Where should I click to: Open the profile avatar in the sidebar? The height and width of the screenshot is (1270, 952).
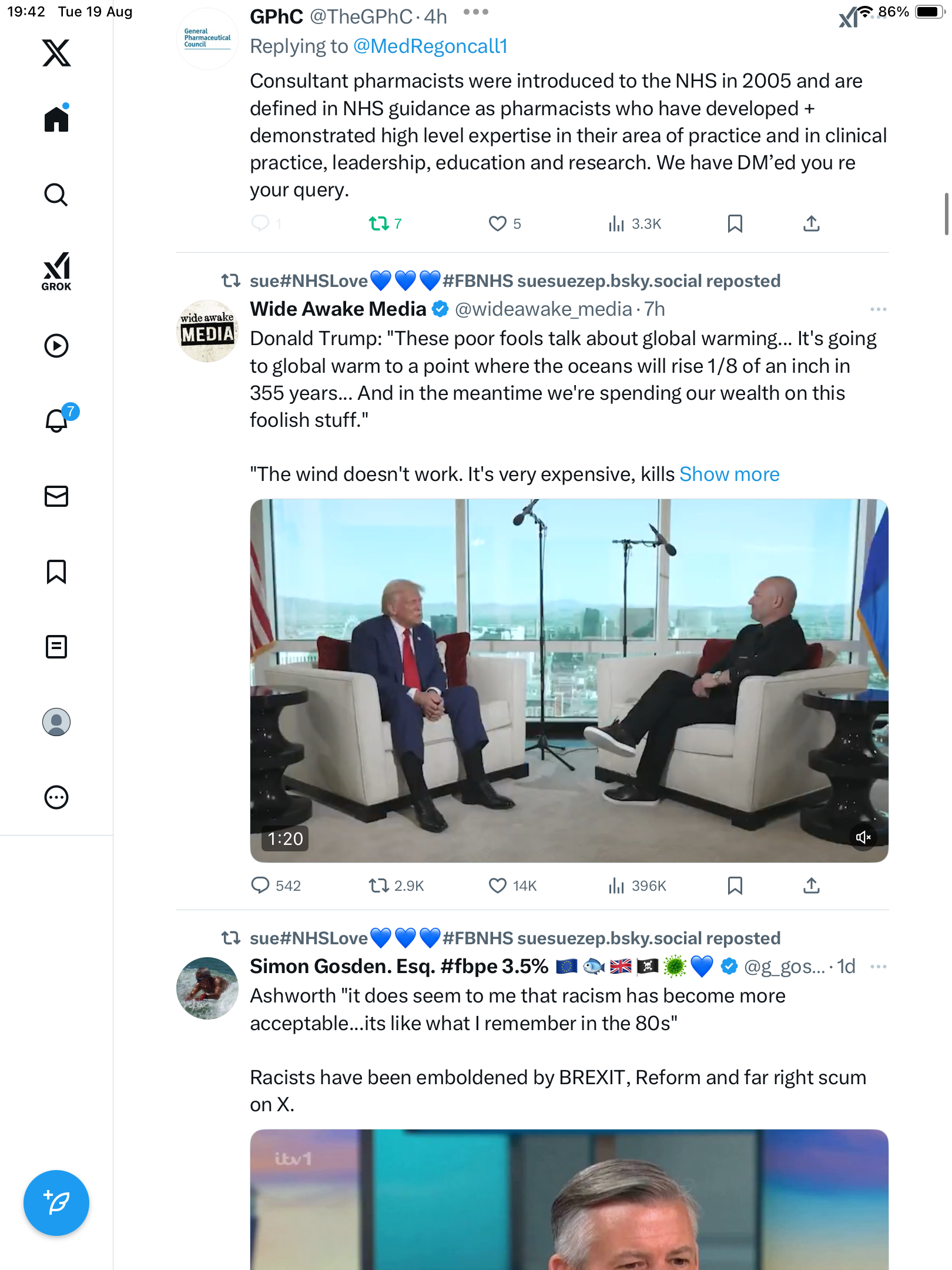[x=56, y=722]
